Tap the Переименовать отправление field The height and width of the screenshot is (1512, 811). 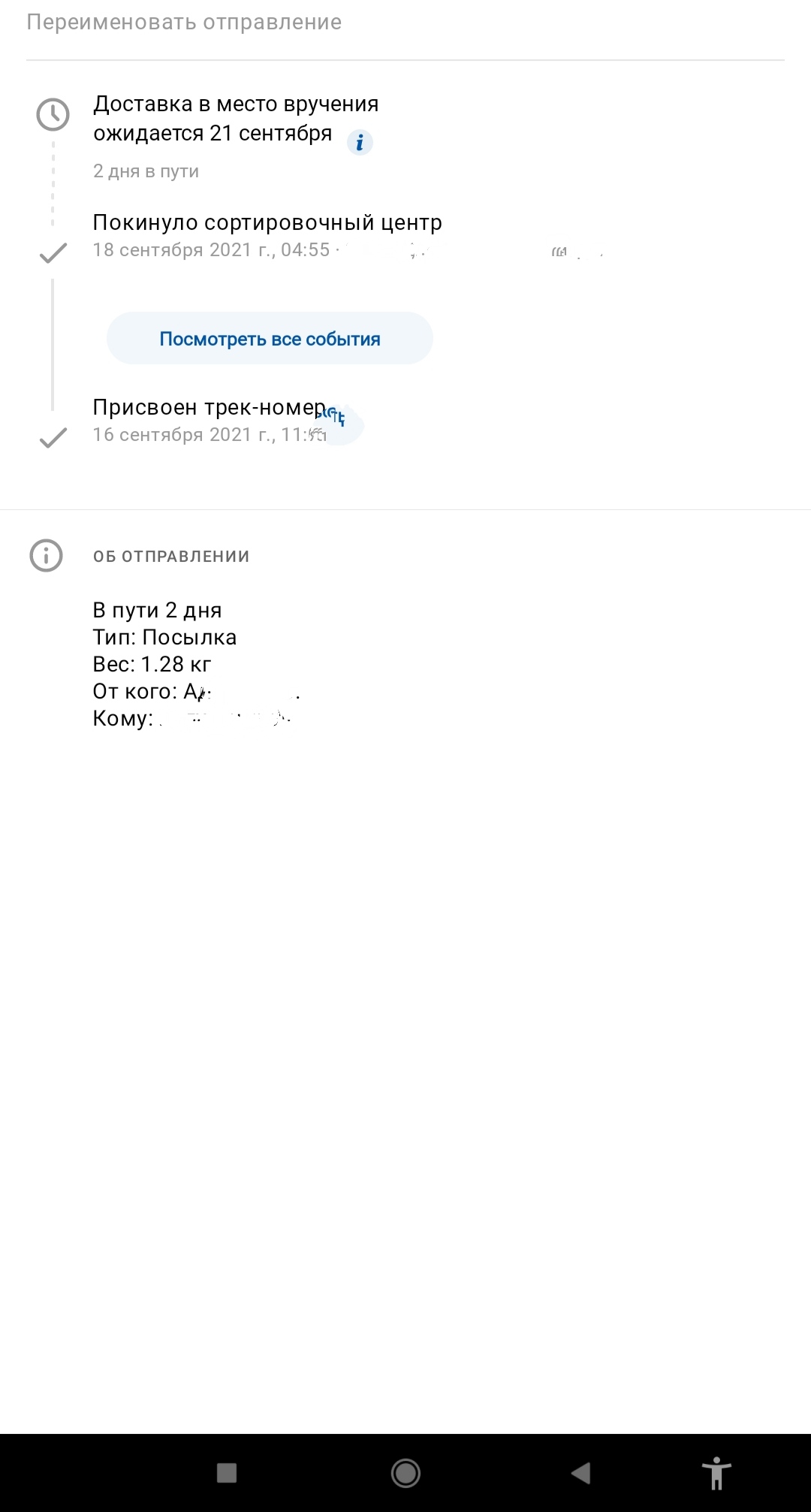click(405, 24)
